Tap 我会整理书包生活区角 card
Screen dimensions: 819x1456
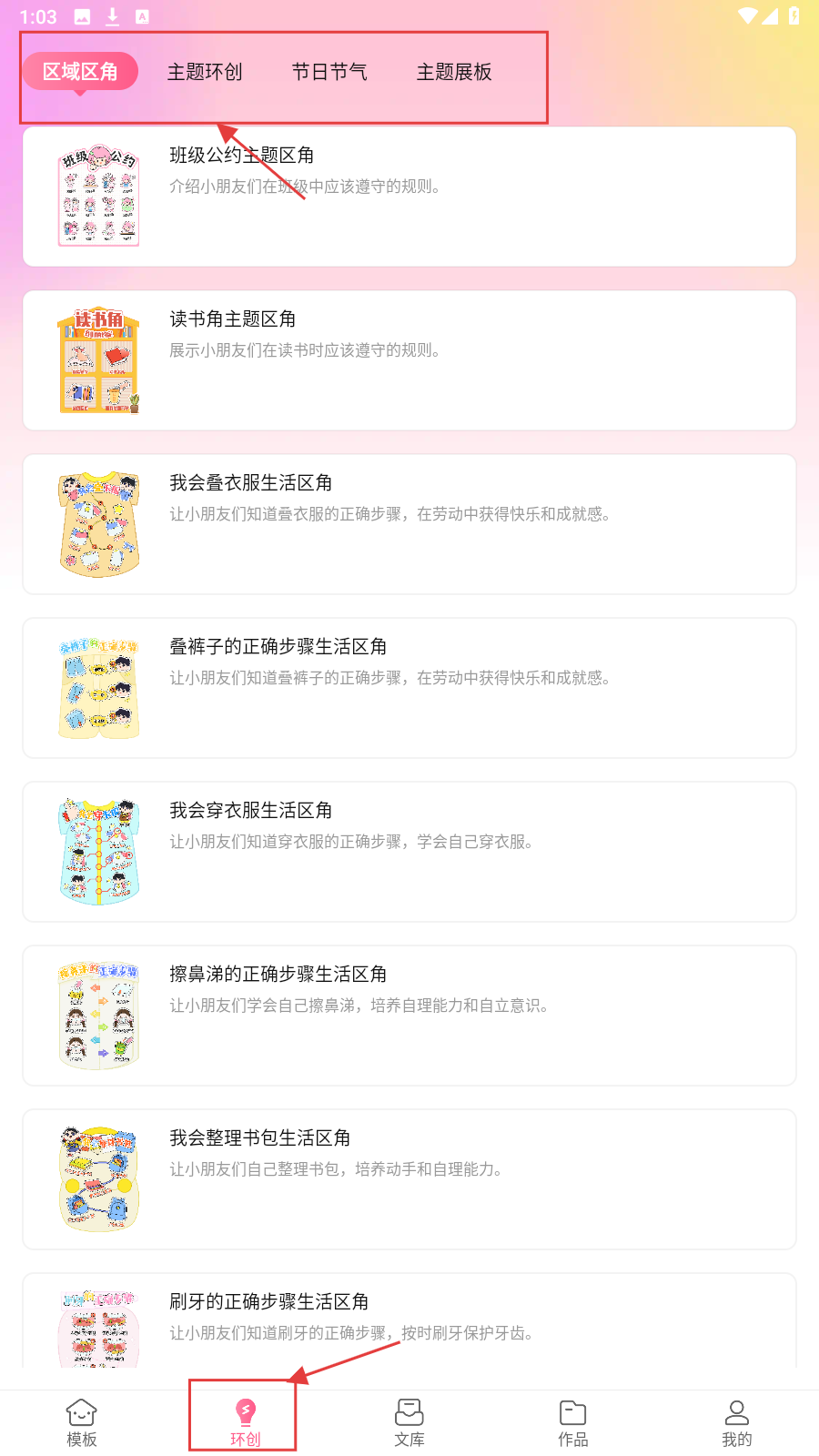tap(409, 1179)
